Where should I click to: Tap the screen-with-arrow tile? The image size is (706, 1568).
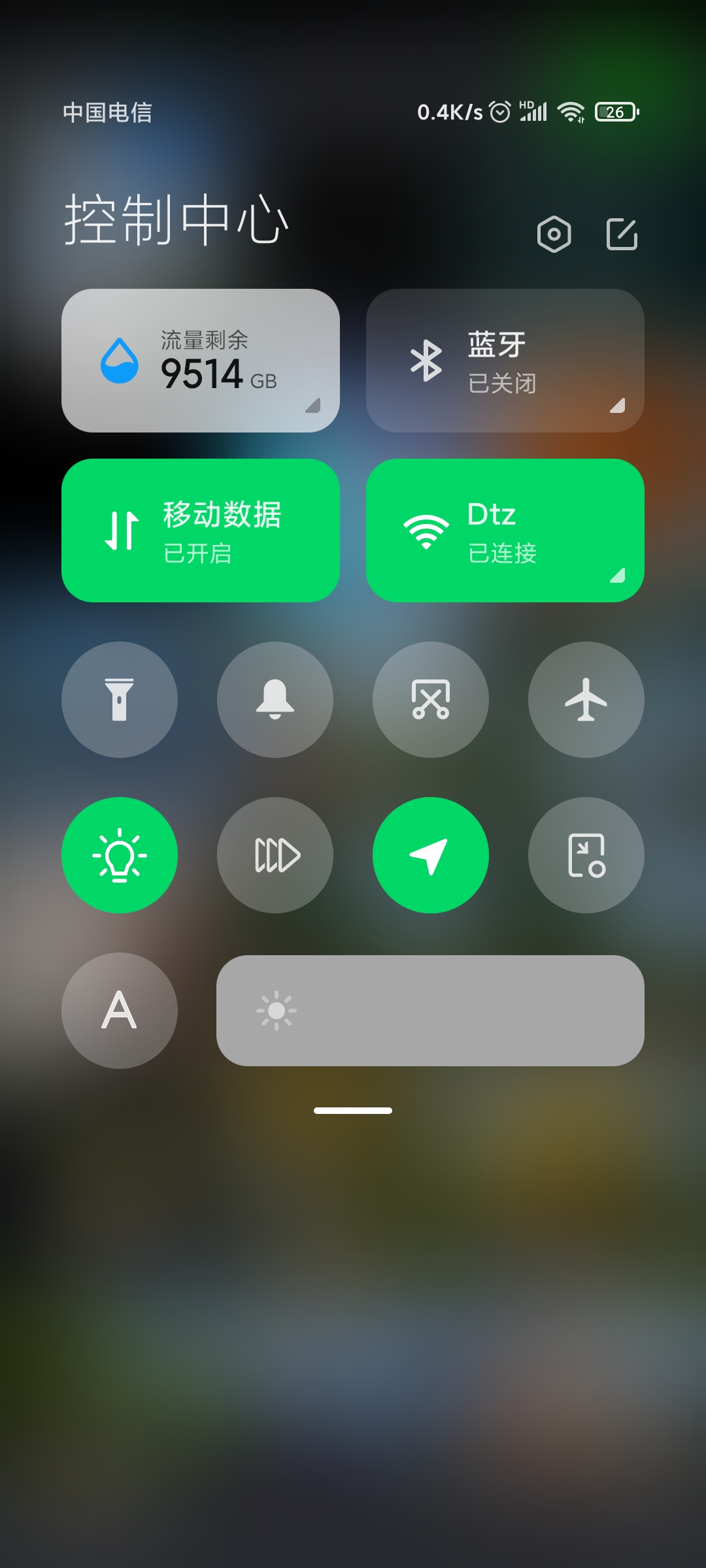tap(586, 855)
